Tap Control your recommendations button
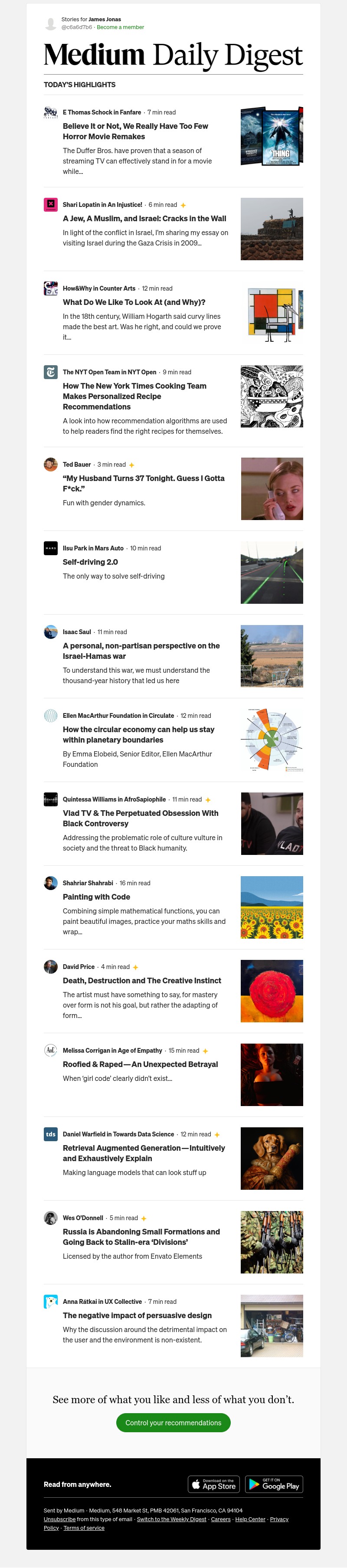Screen dimensions: 347x1568 point(173,1423)
